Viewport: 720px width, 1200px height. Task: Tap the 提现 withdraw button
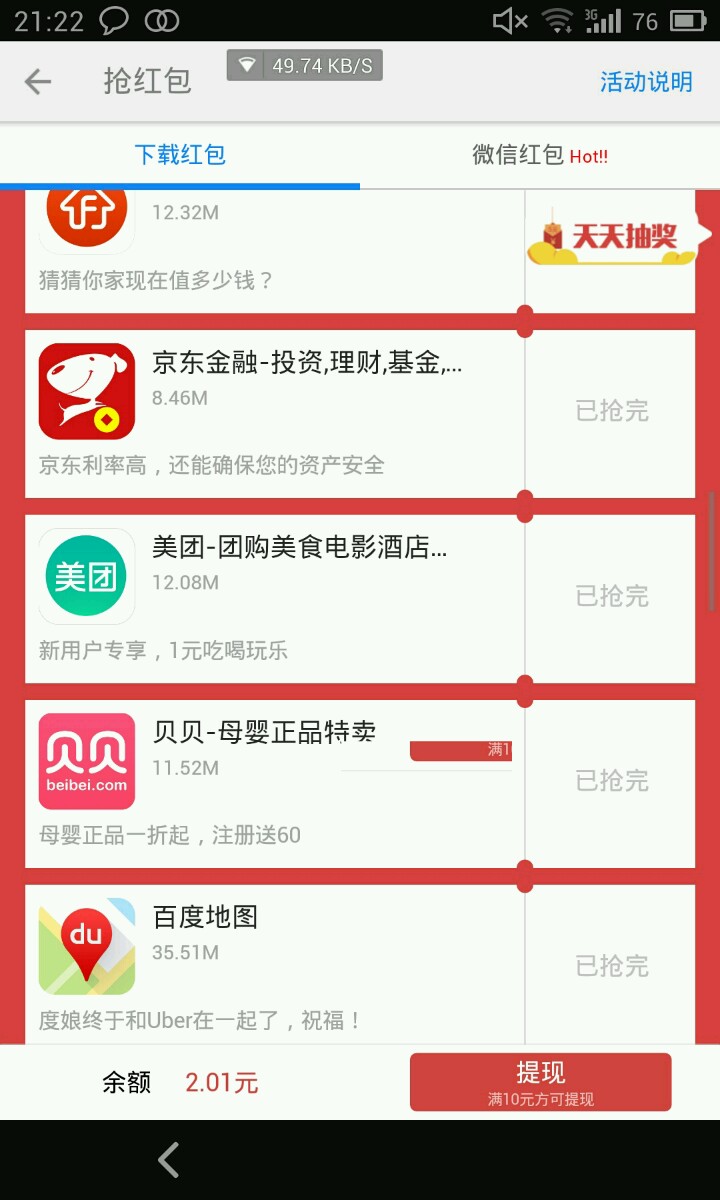(x=540, y=1082)
